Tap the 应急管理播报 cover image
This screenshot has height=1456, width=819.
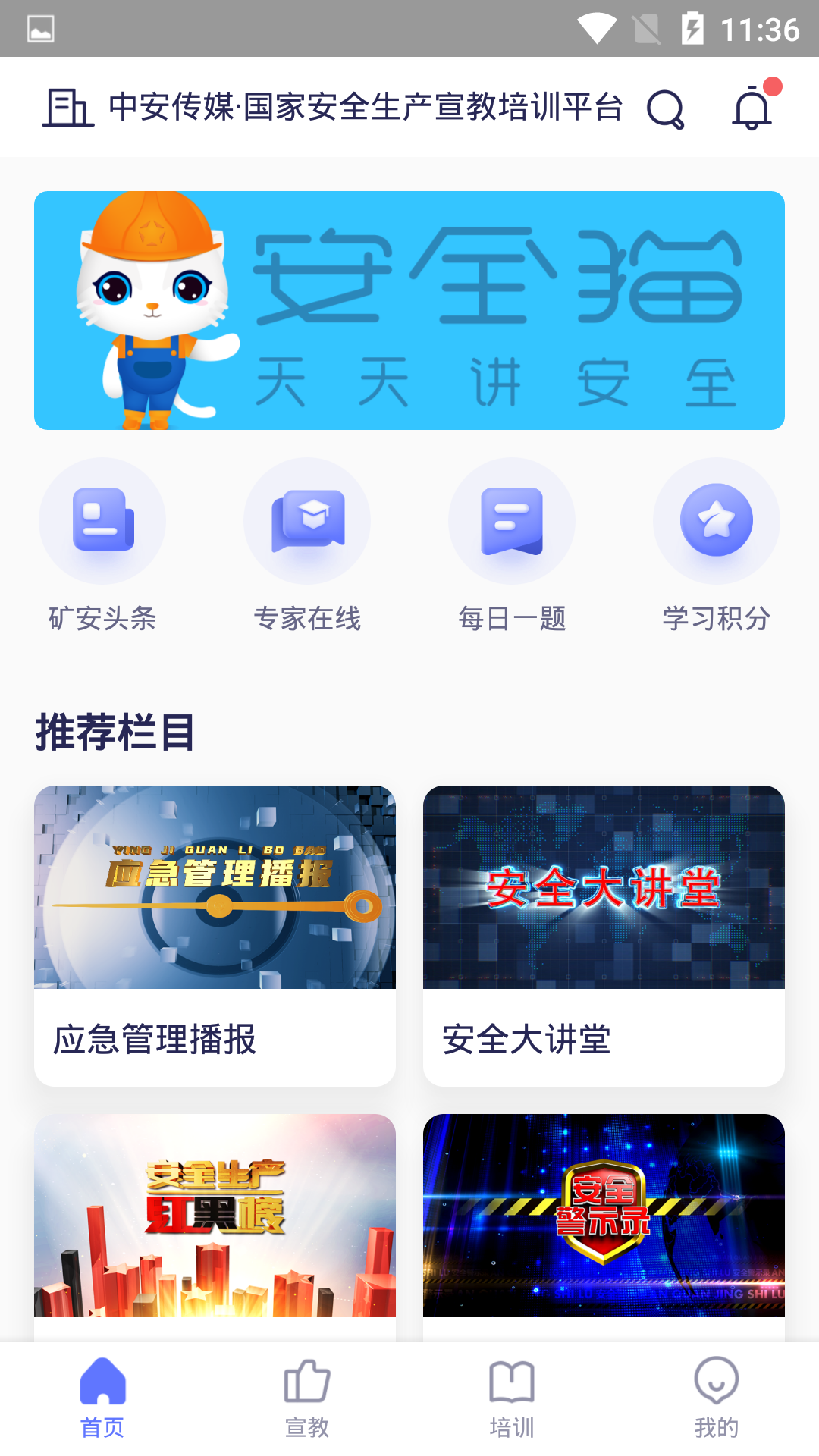point(215,886)
